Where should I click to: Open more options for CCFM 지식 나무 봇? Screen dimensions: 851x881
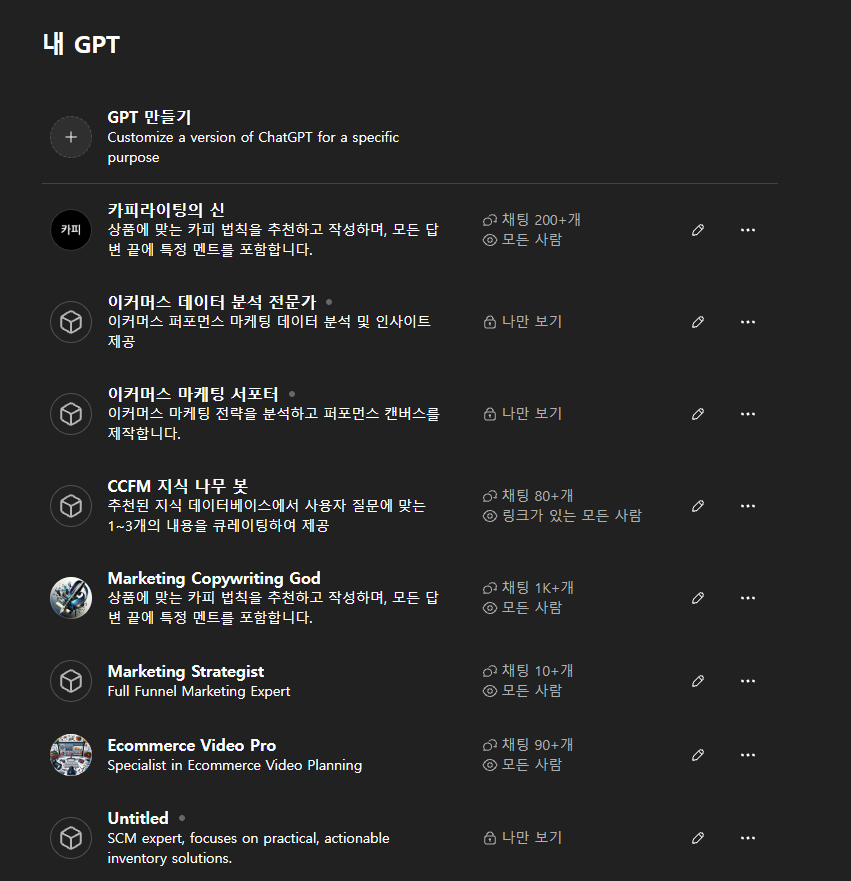pyautogui.click(x=748, y=506)
